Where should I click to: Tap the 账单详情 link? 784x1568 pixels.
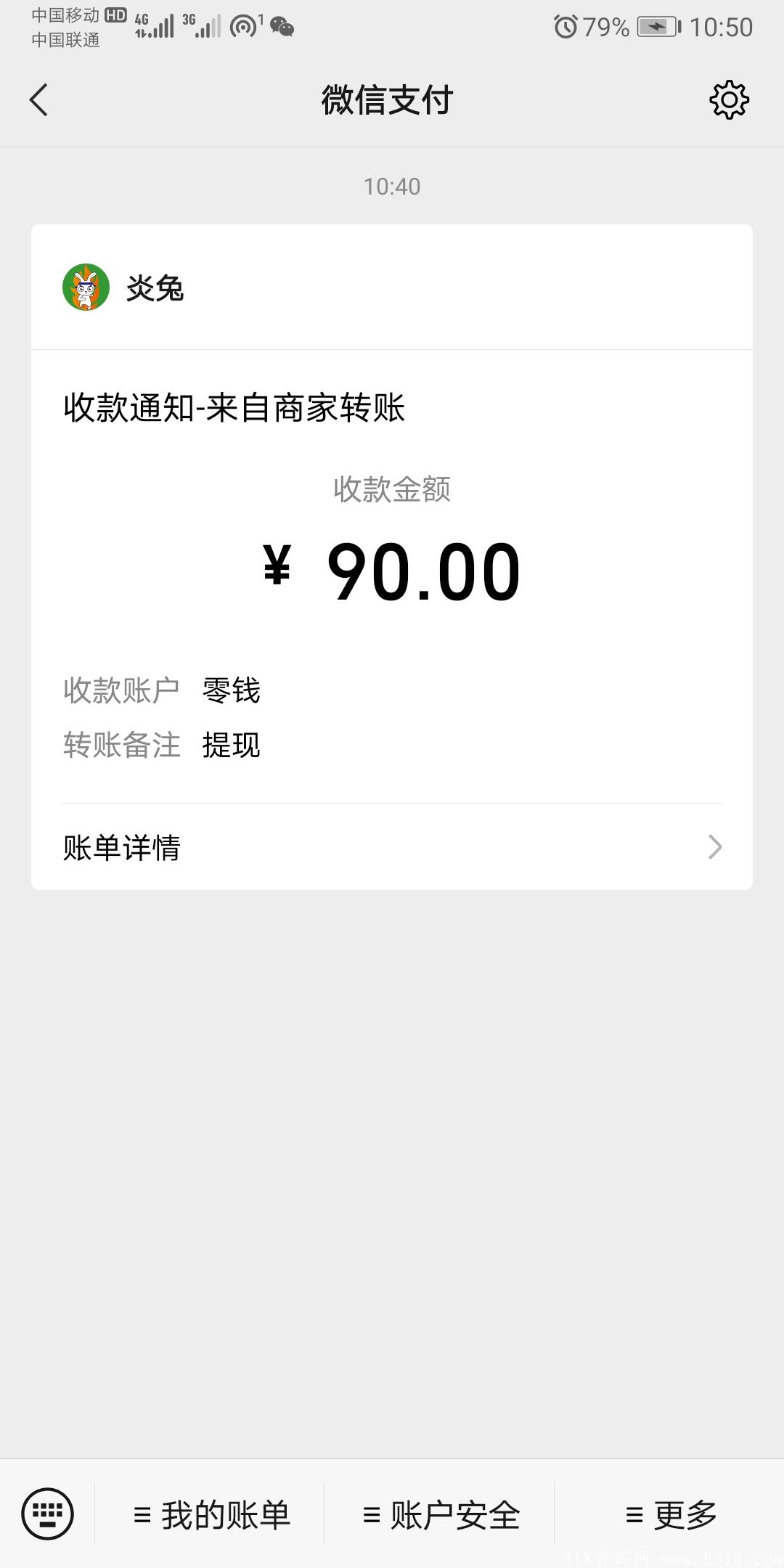[x=121, y=847]
